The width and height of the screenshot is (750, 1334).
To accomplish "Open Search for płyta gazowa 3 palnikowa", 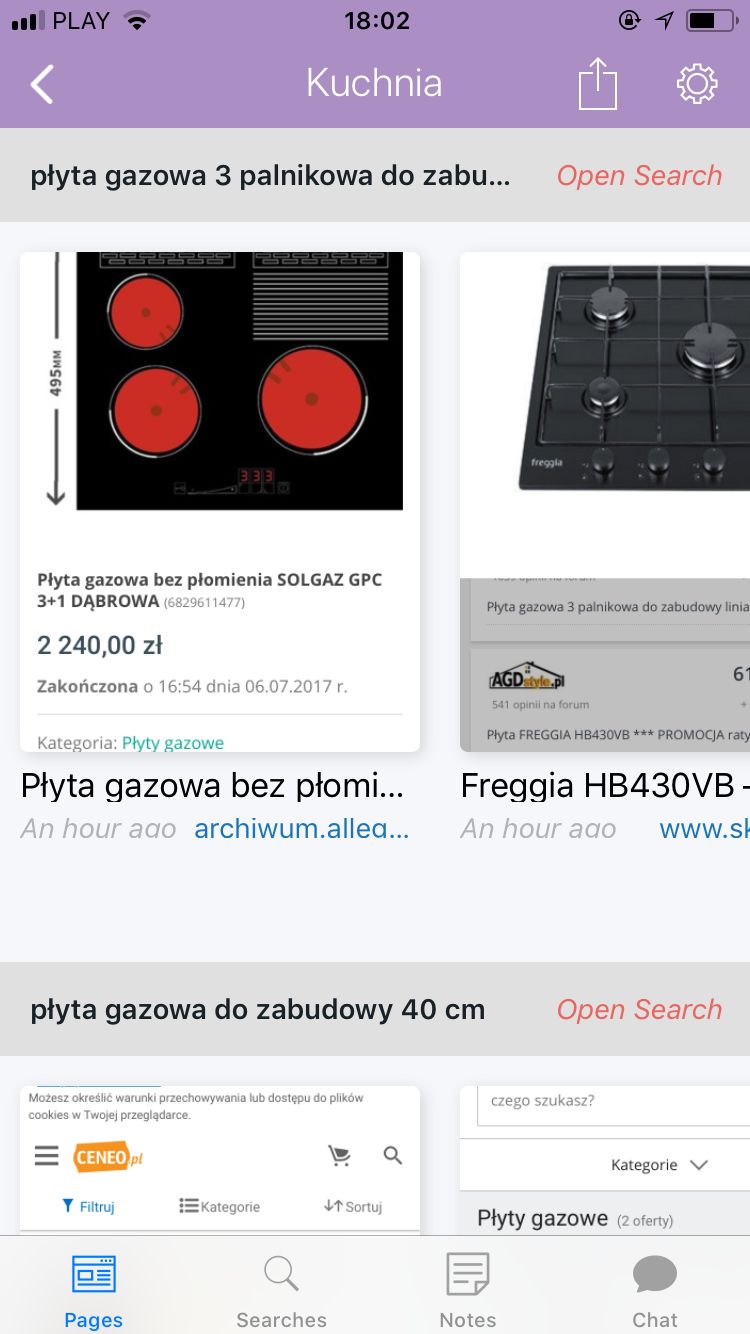I will 639,176.
